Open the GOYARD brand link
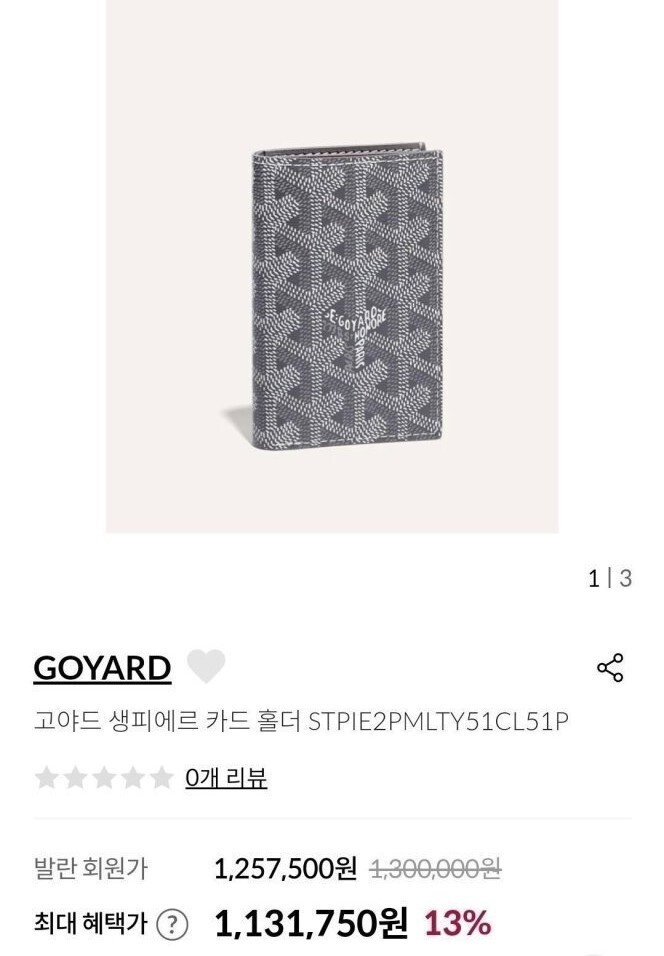 point(102,668)
